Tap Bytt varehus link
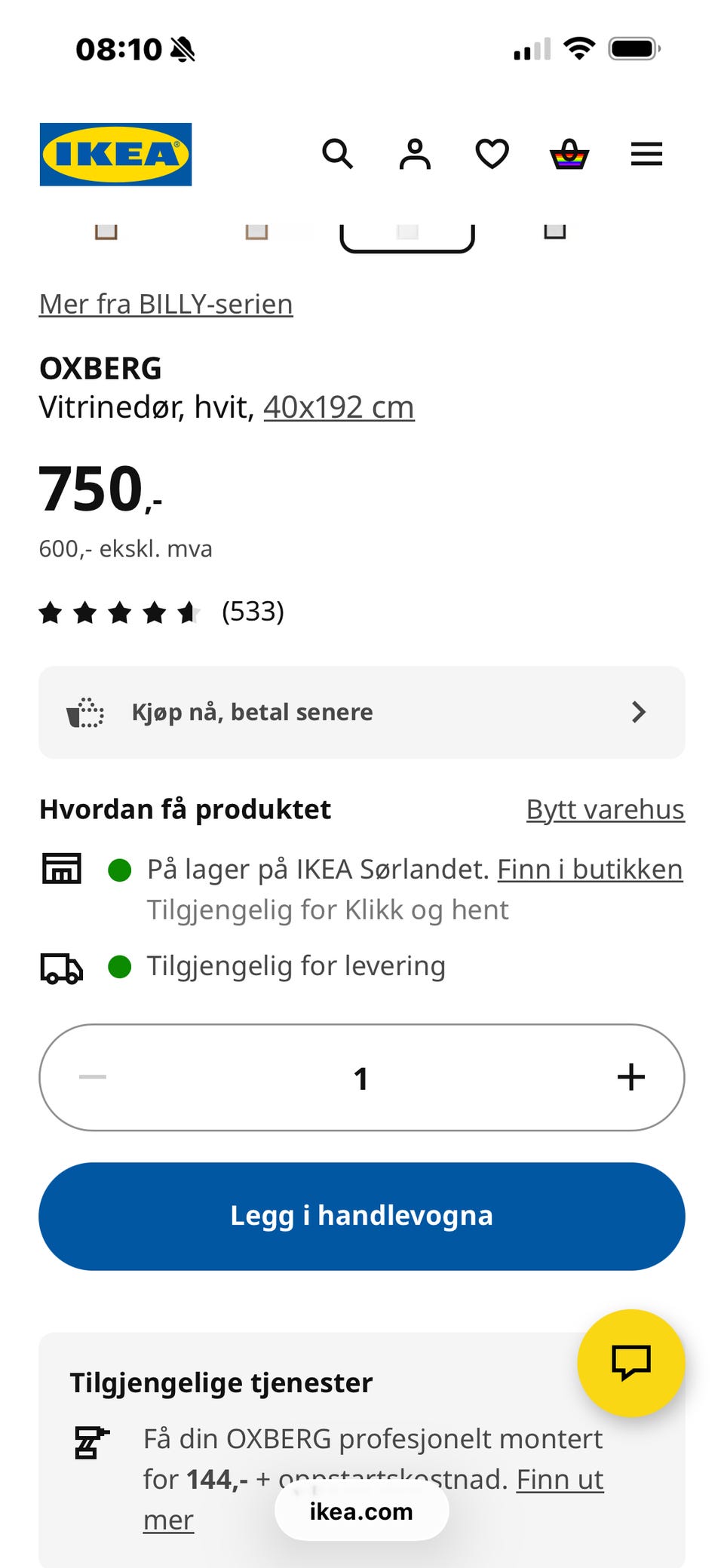724x1568 pixels. point(606,809)
